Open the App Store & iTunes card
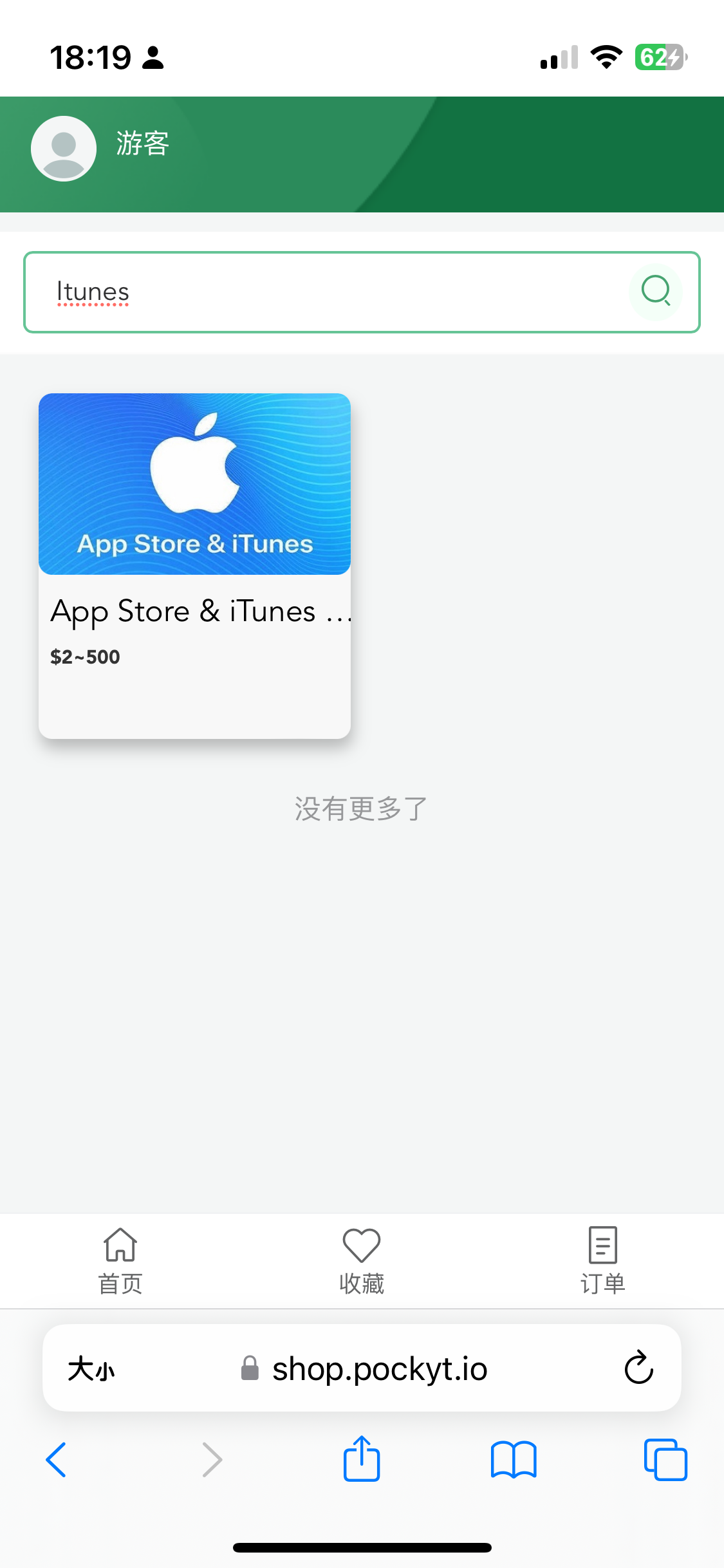Viewport: 724px width, 1568px height. point(194,565)
